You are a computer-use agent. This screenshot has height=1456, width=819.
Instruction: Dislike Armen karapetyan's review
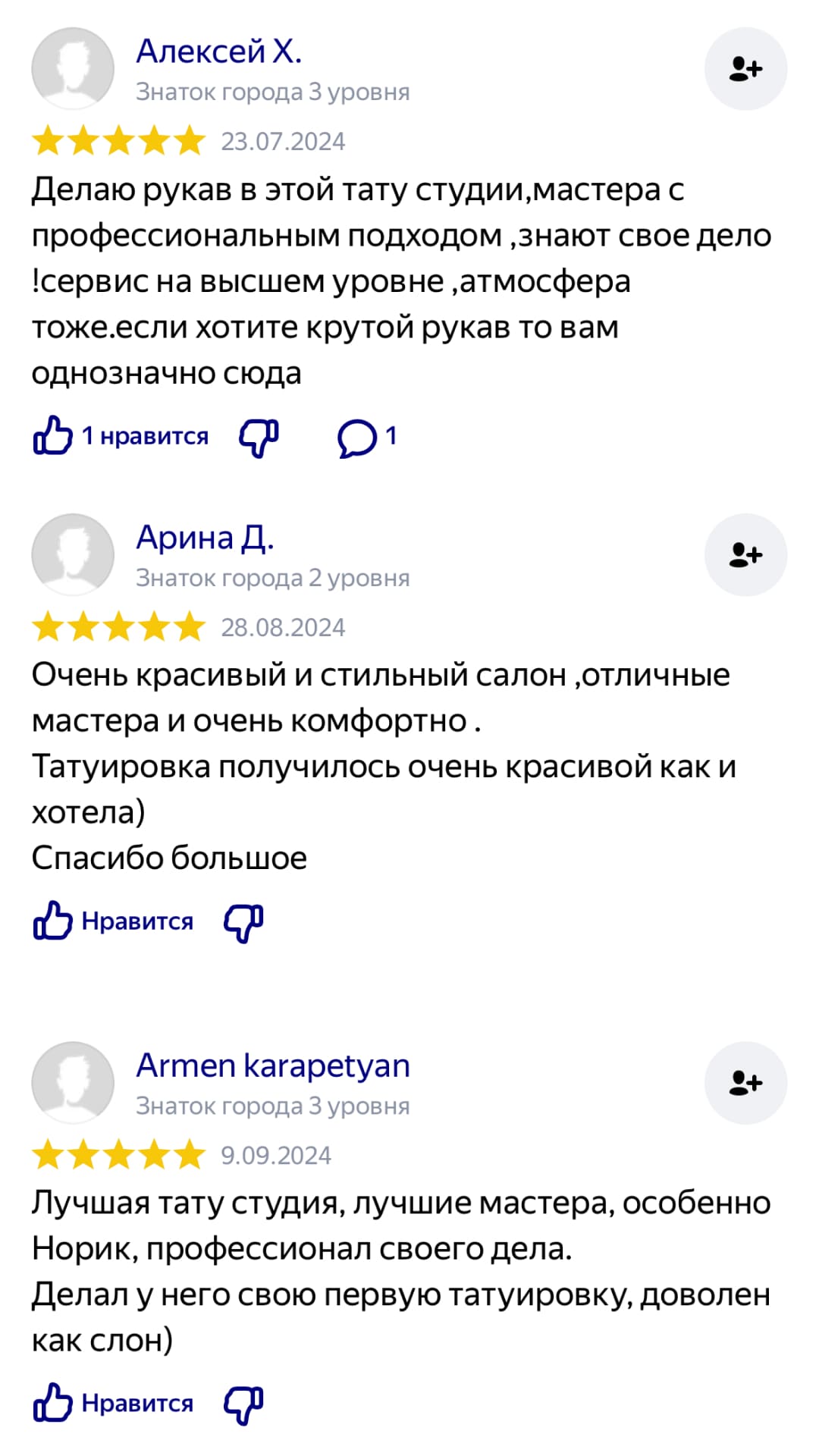(243, 1405)
